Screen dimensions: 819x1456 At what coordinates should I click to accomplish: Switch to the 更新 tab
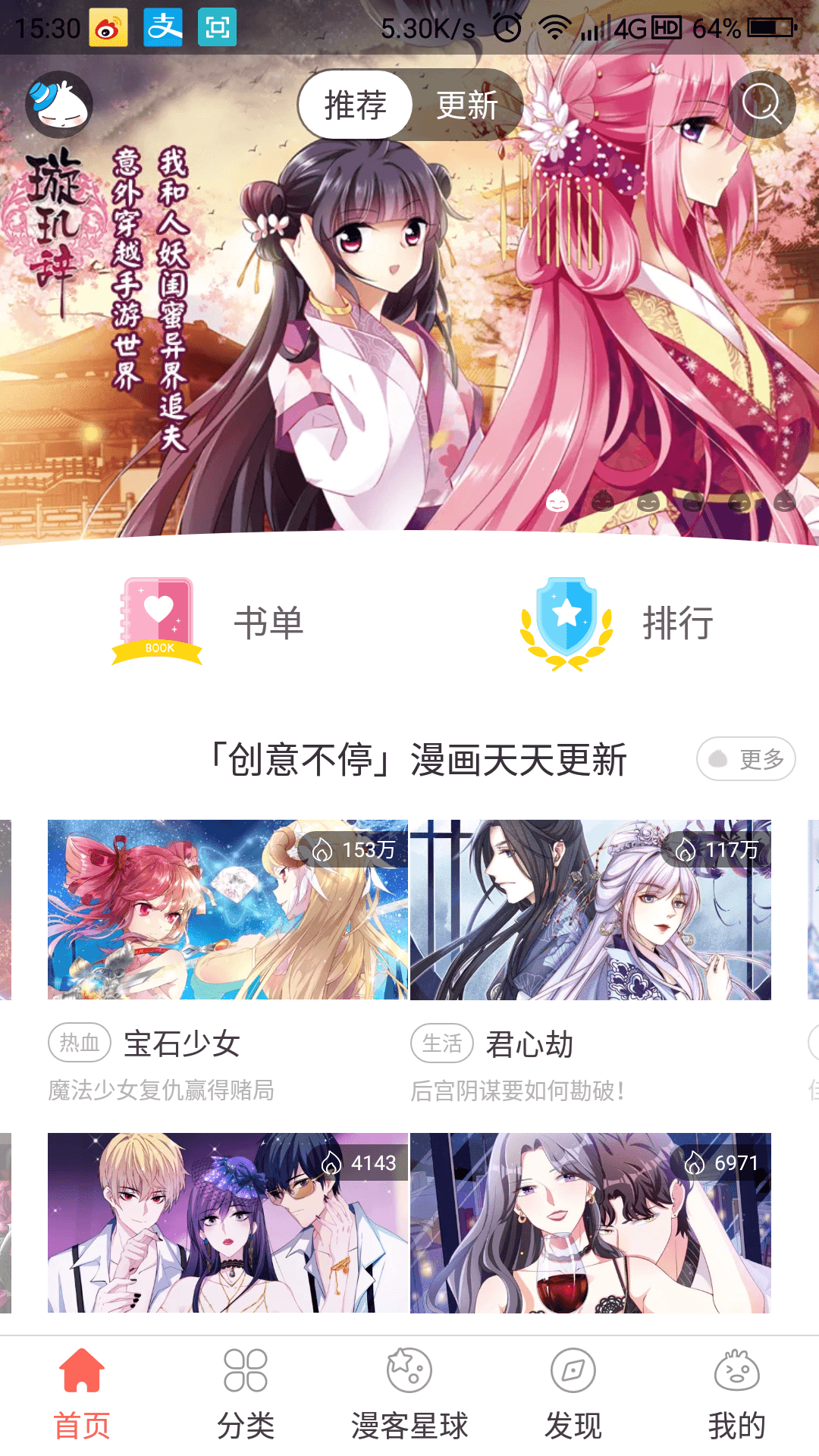click(467, 105)
